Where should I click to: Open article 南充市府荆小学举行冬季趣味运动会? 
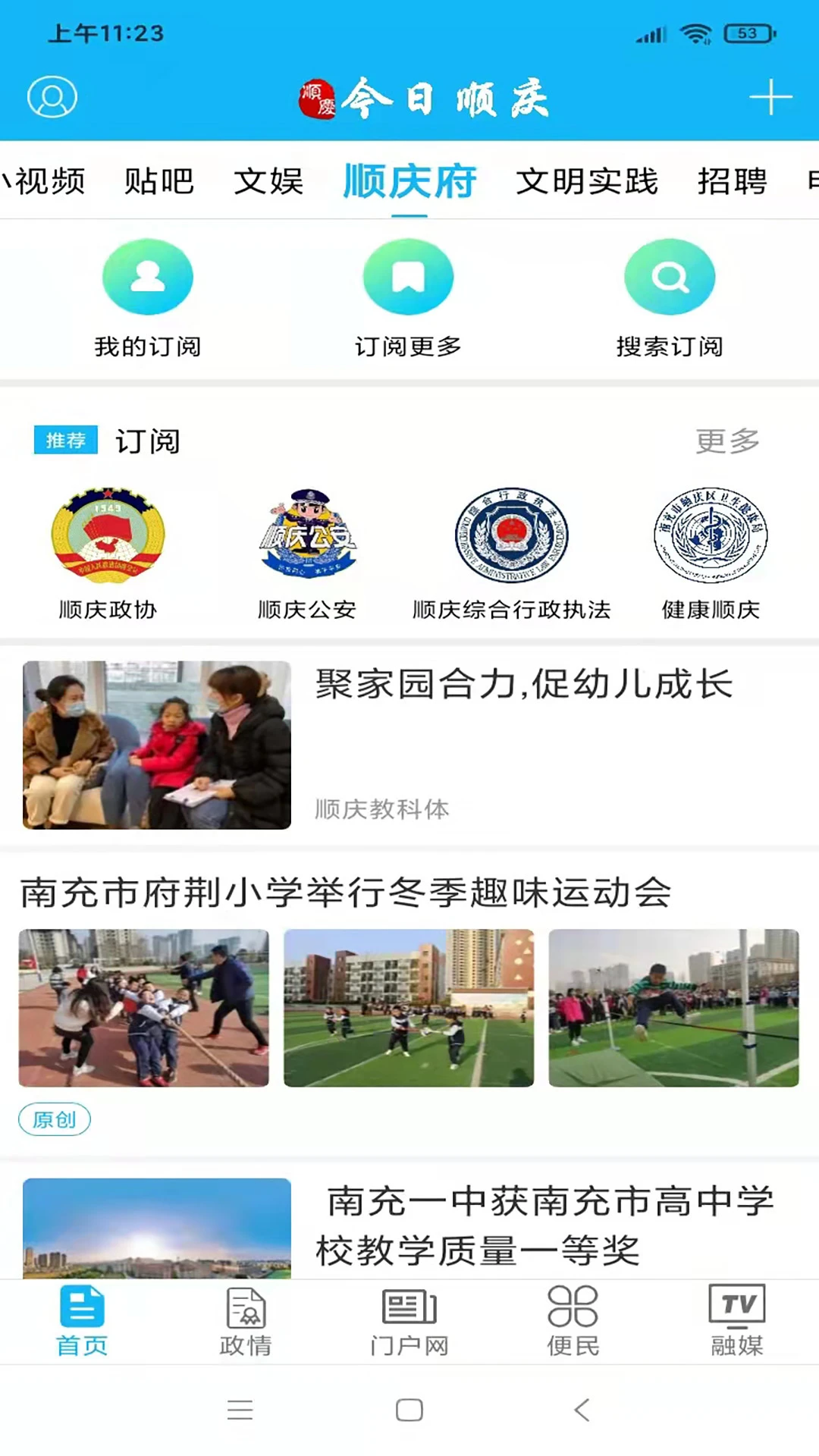point(346,892)
